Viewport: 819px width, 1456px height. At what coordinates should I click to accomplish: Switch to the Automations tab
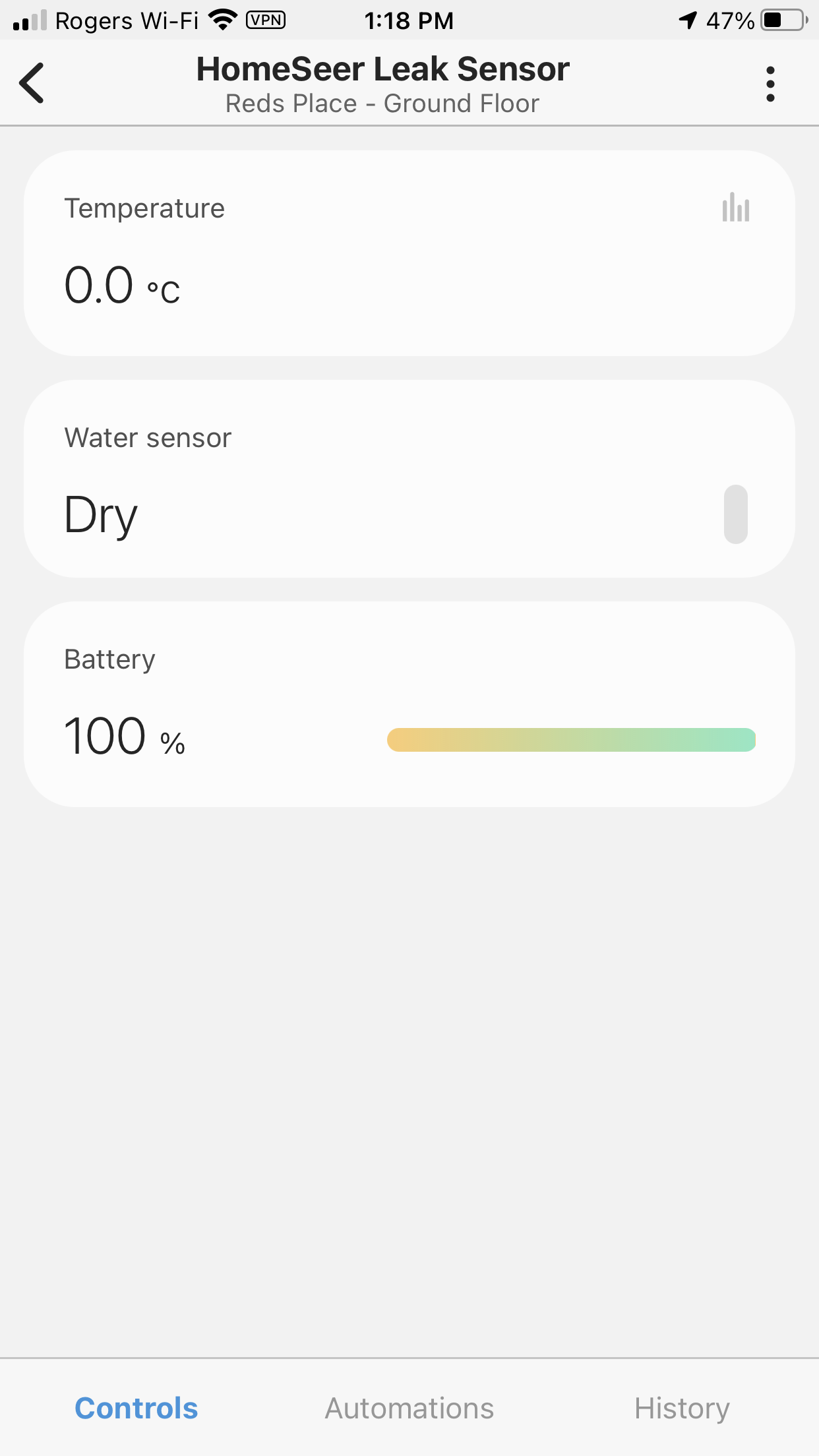click(x=409, y=1408)
